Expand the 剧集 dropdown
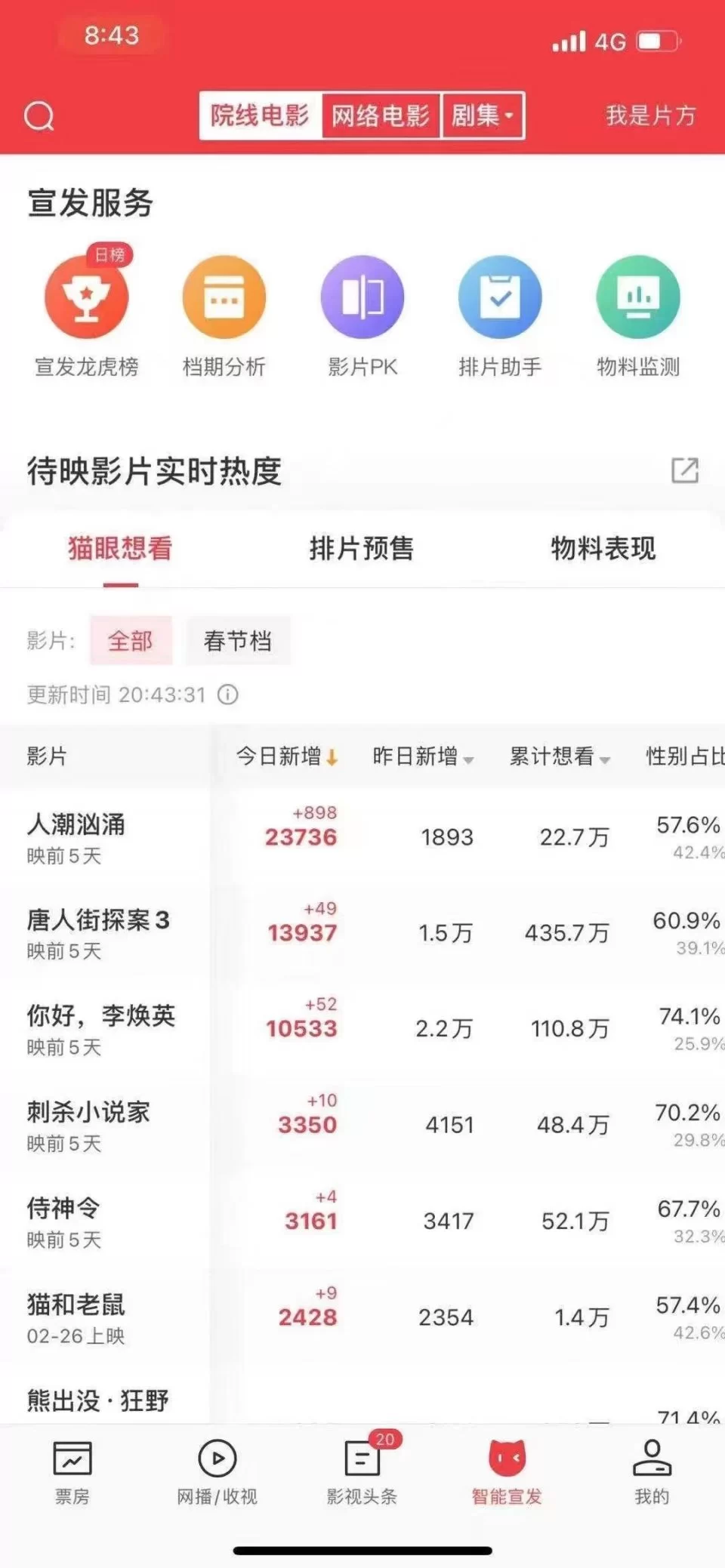 click(x=482, y=116)
